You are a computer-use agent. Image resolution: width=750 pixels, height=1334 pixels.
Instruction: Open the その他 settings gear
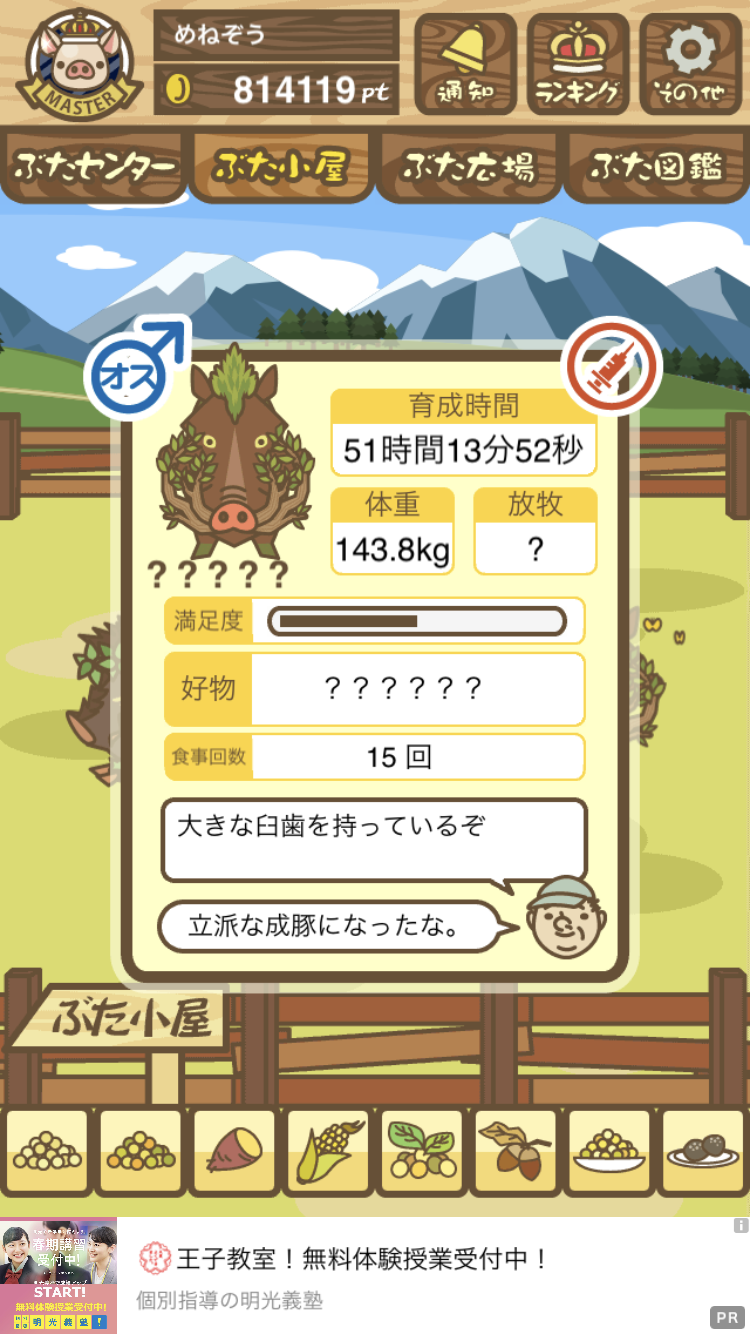pyautogui.click(x=690, y=64)
